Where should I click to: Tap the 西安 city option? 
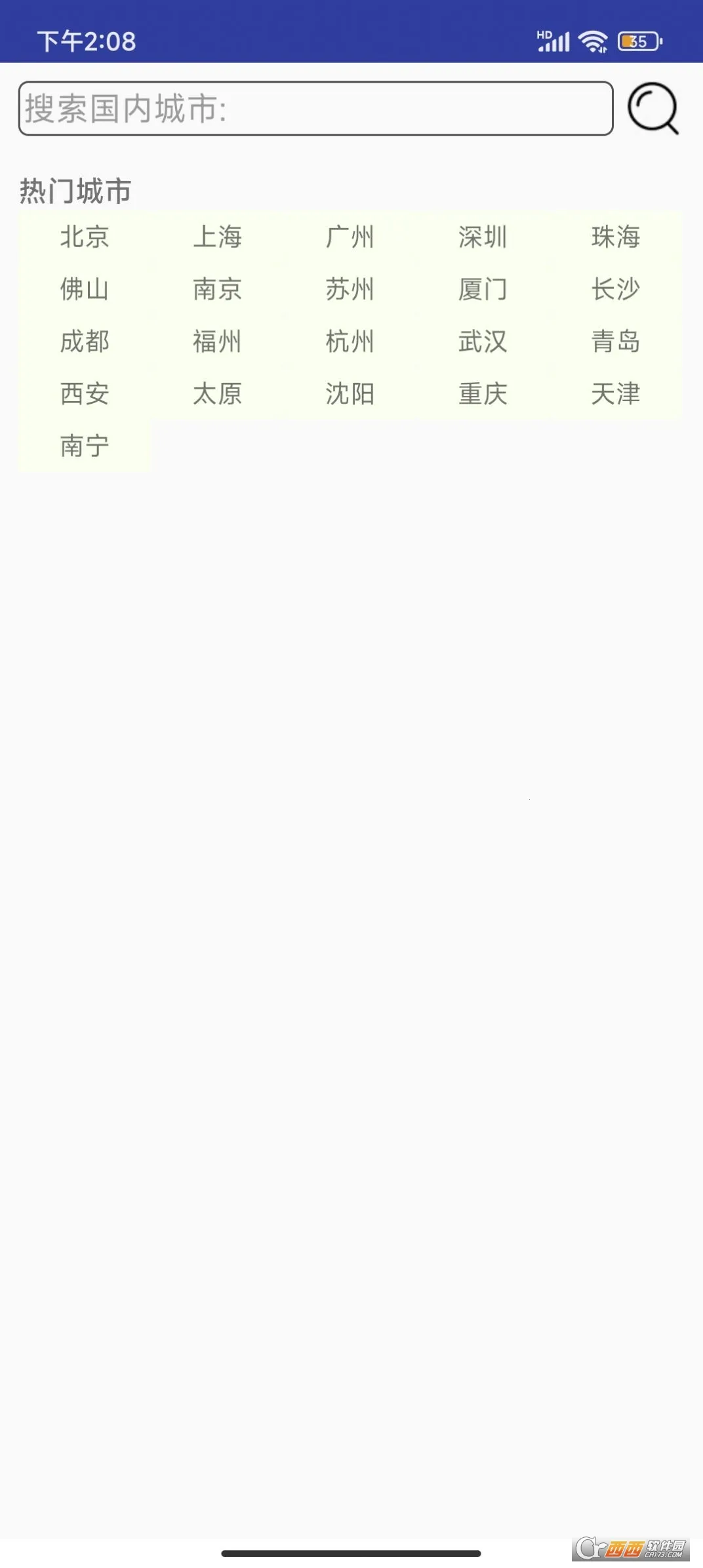coord(85,394)
